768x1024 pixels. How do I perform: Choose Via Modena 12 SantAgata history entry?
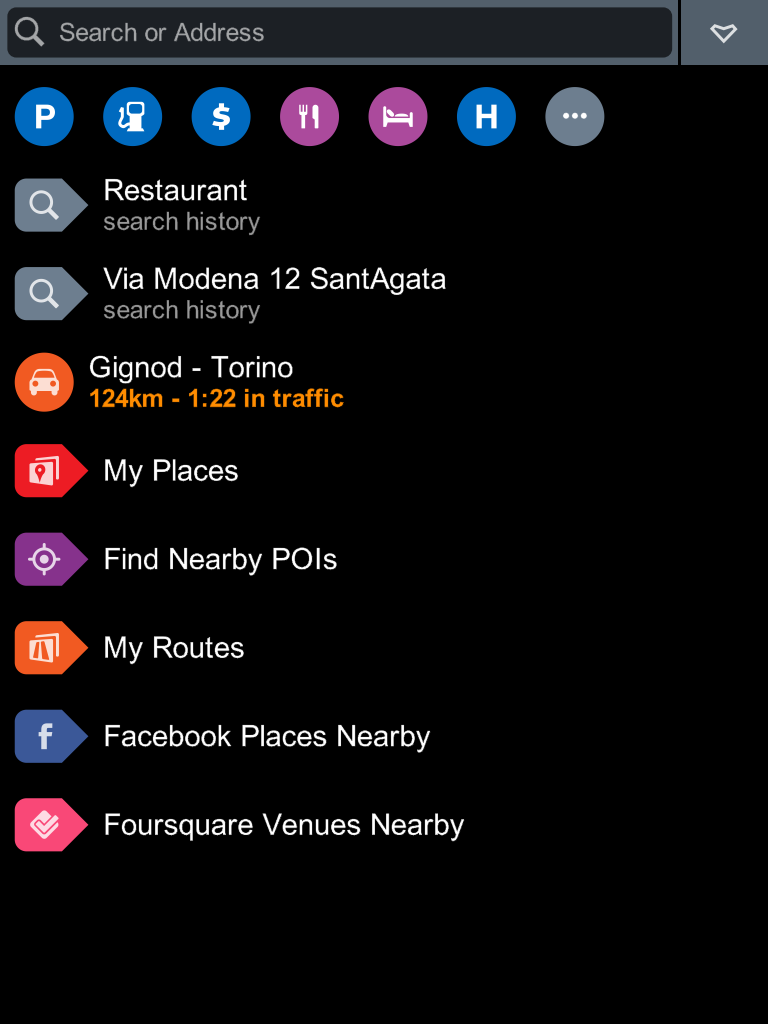click(x=274, y=293)
